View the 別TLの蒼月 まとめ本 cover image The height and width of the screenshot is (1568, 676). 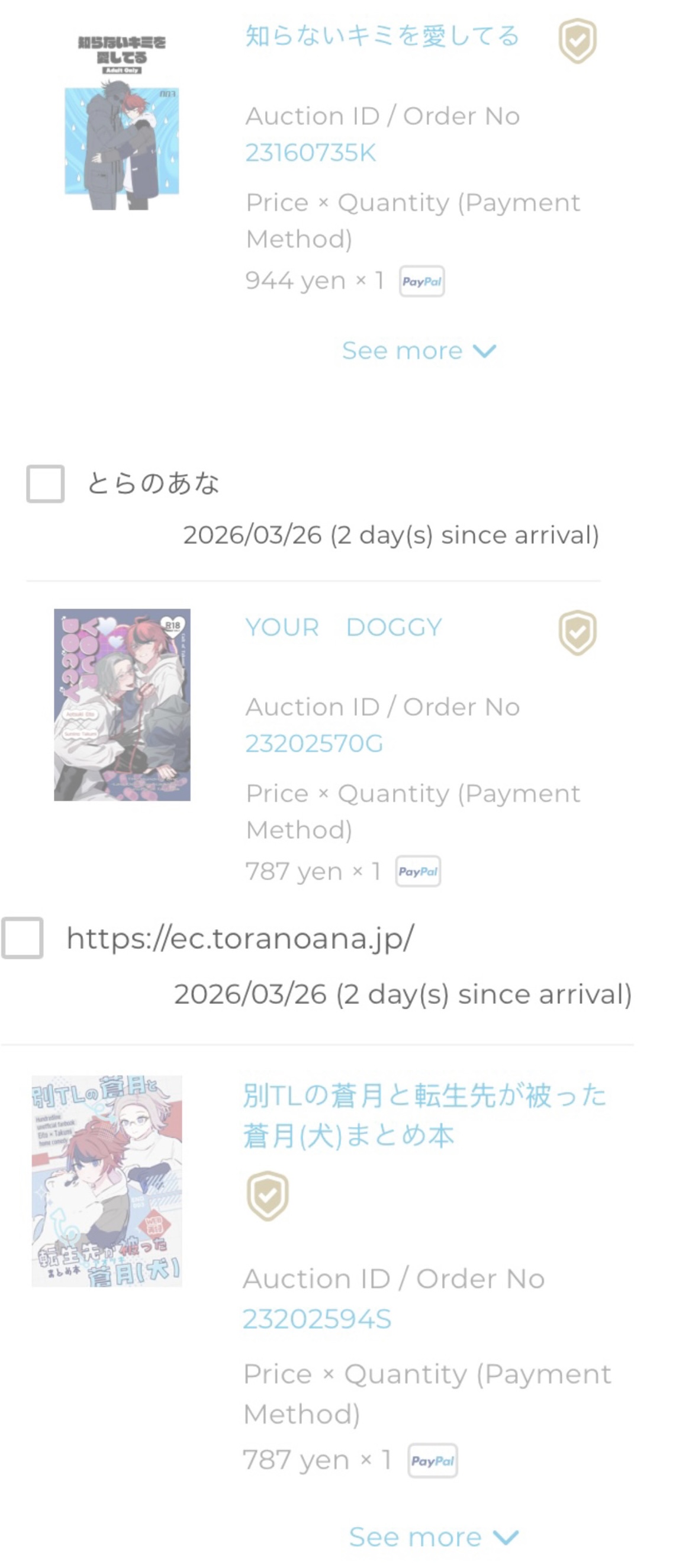click(x=107, y=1181)
